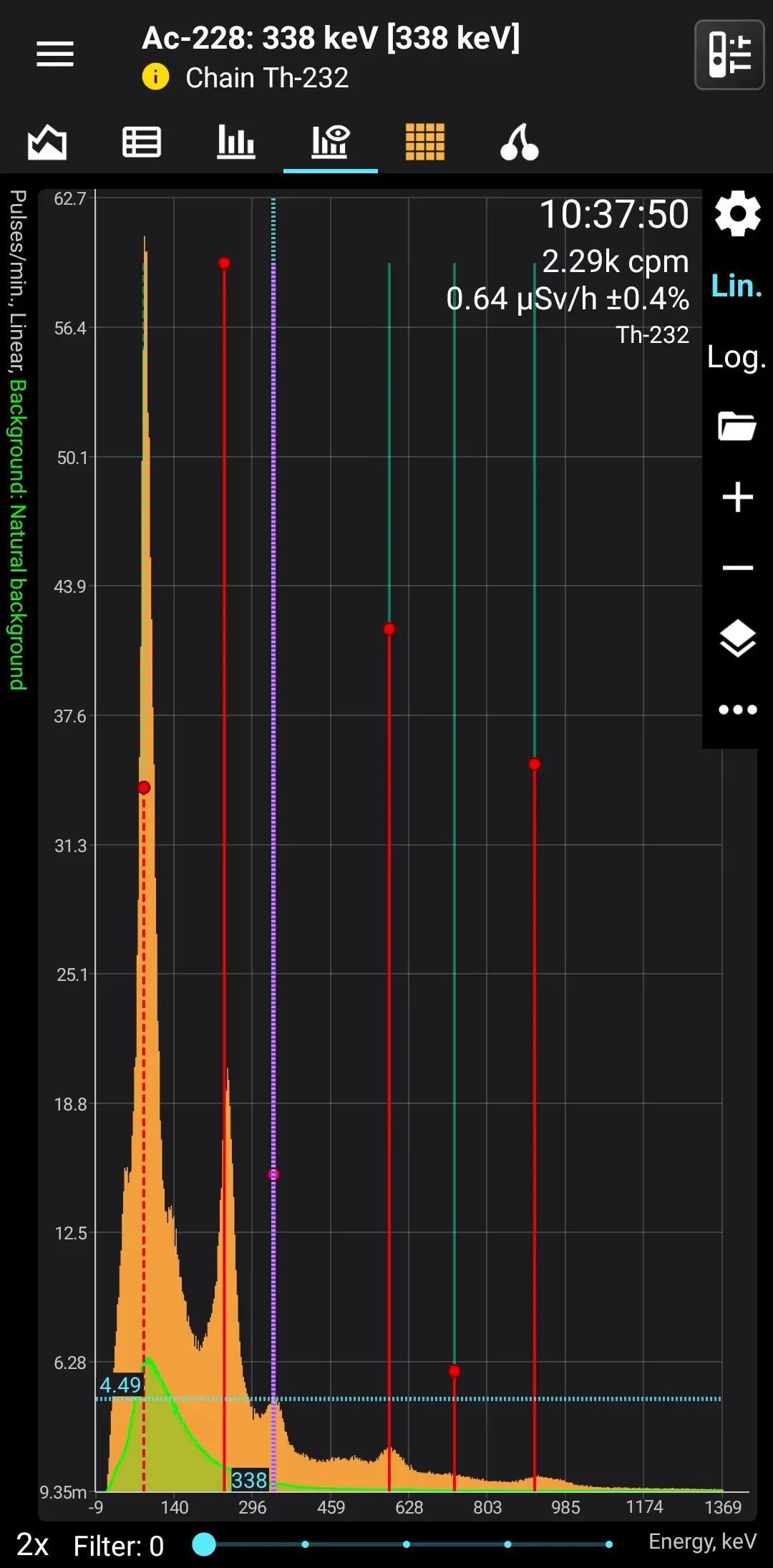Zoom out with the minus button
This screenshot has width=773, height=1568.
tap(737, 568)
